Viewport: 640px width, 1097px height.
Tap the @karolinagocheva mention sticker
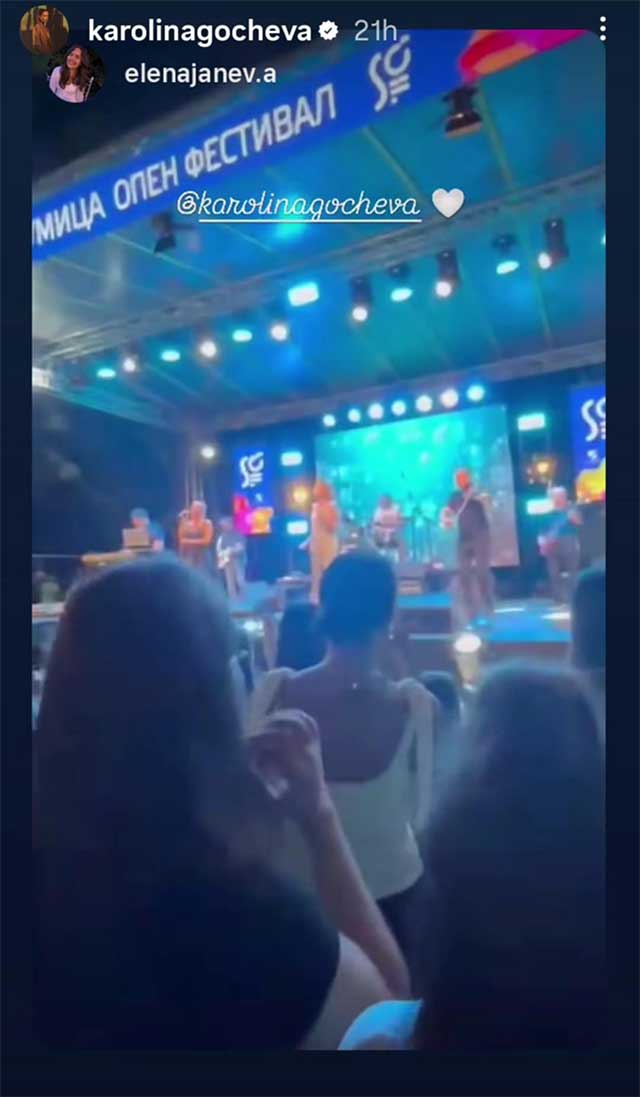298,204
